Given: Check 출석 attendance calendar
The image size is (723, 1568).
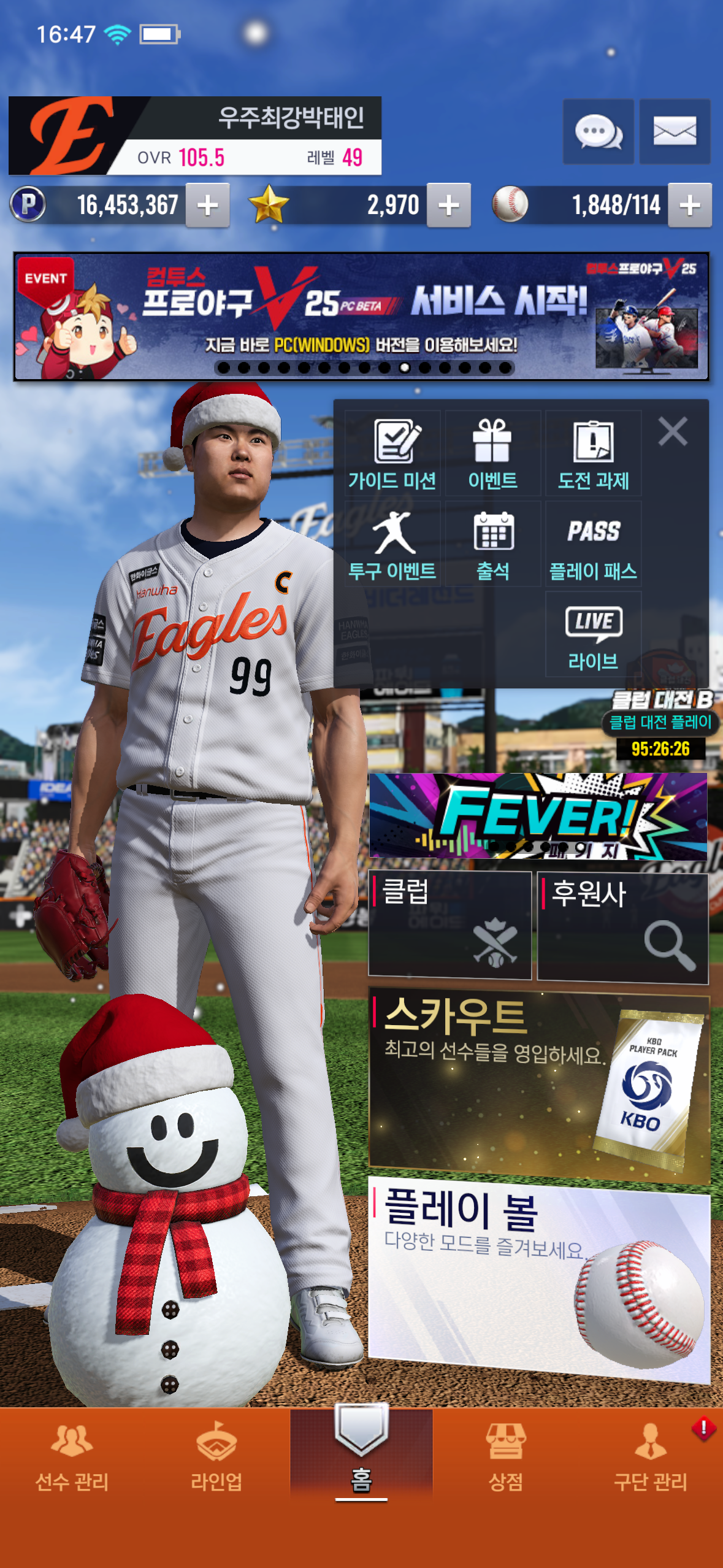Looking at the screenshot, I should (x=492, y=545).
